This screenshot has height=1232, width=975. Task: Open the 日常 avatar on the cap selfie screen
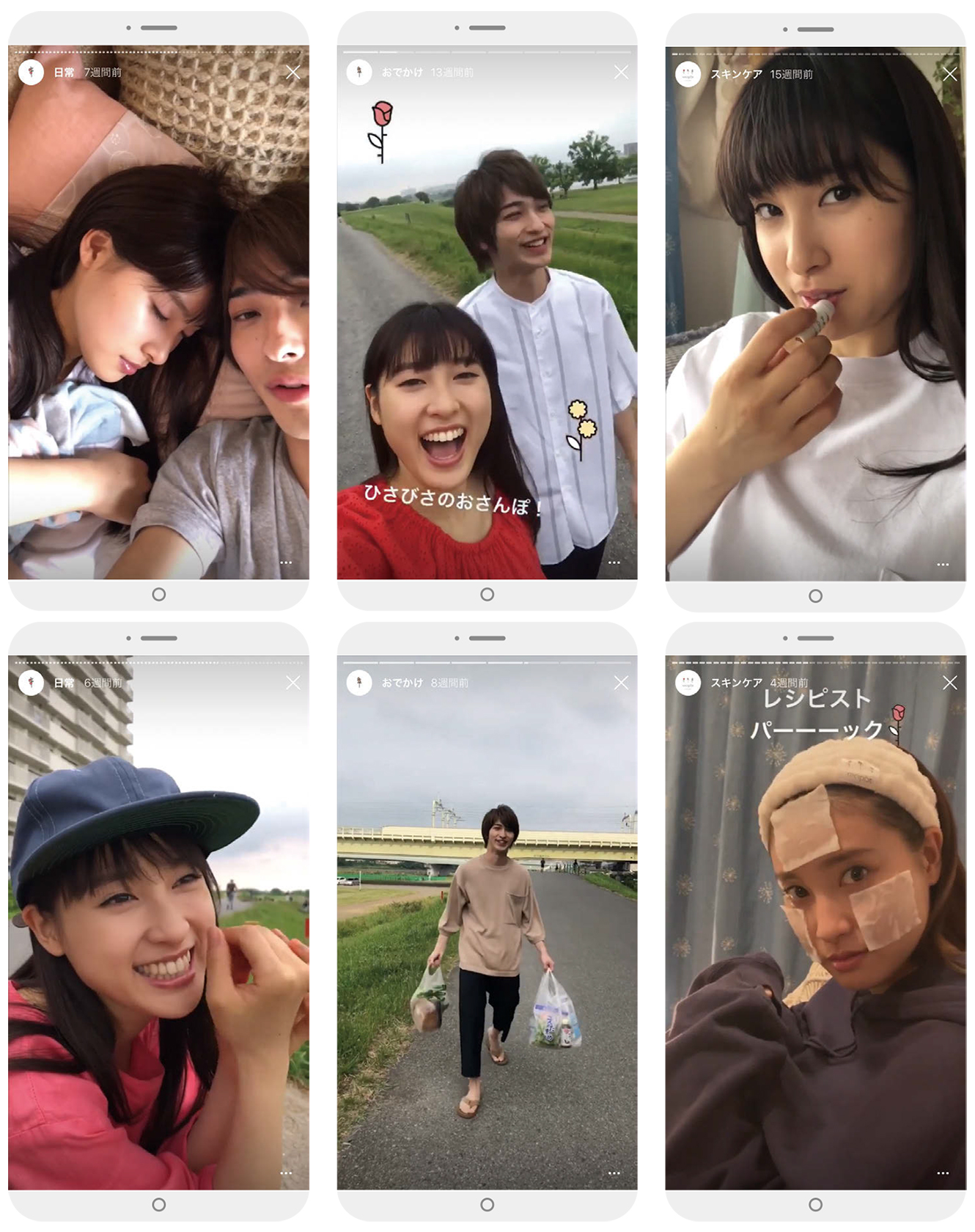30,682
